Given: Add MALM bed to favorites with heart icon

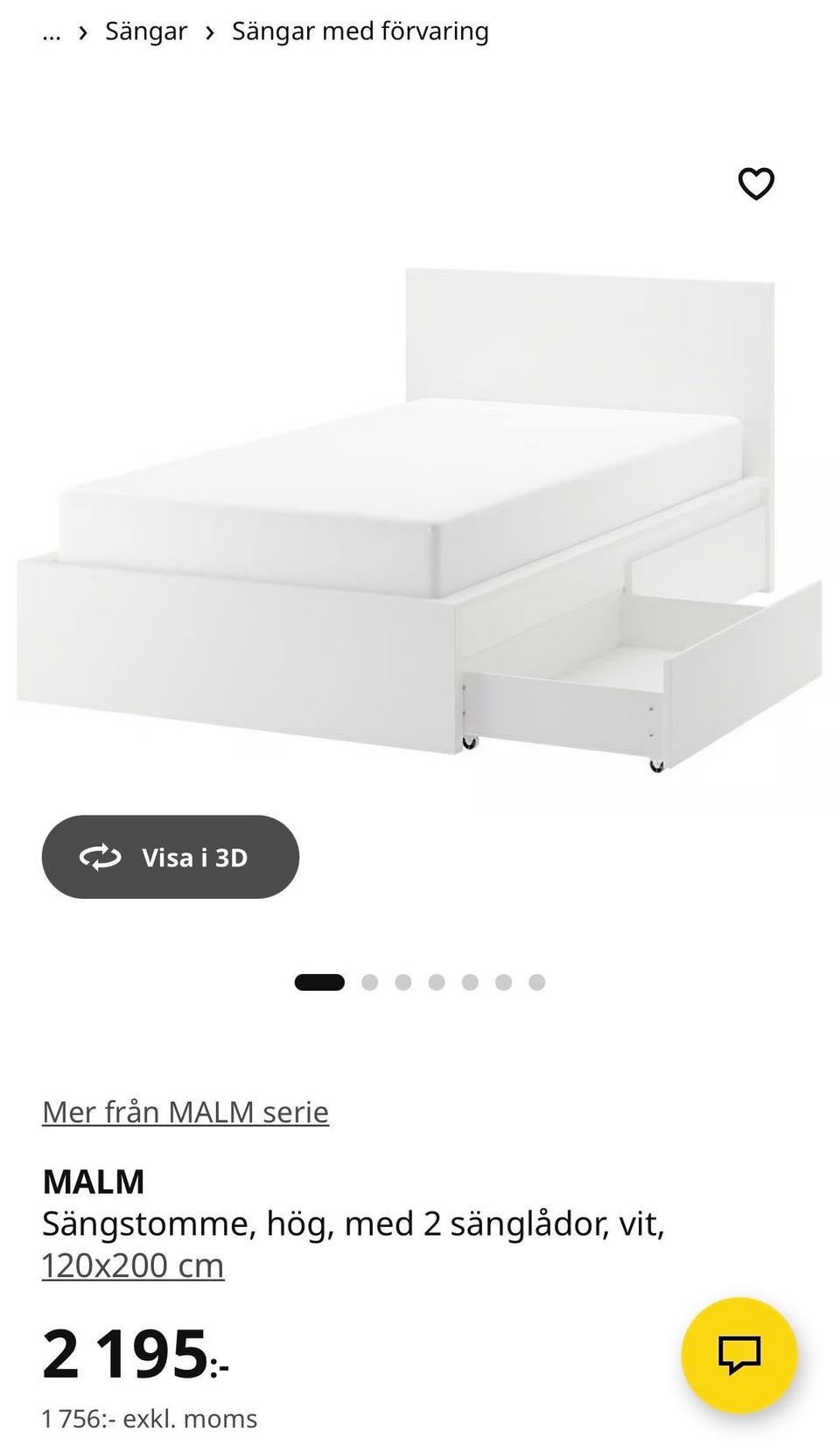Looking at the screenshot, I should pyautogui.click(x=756, y=184).
